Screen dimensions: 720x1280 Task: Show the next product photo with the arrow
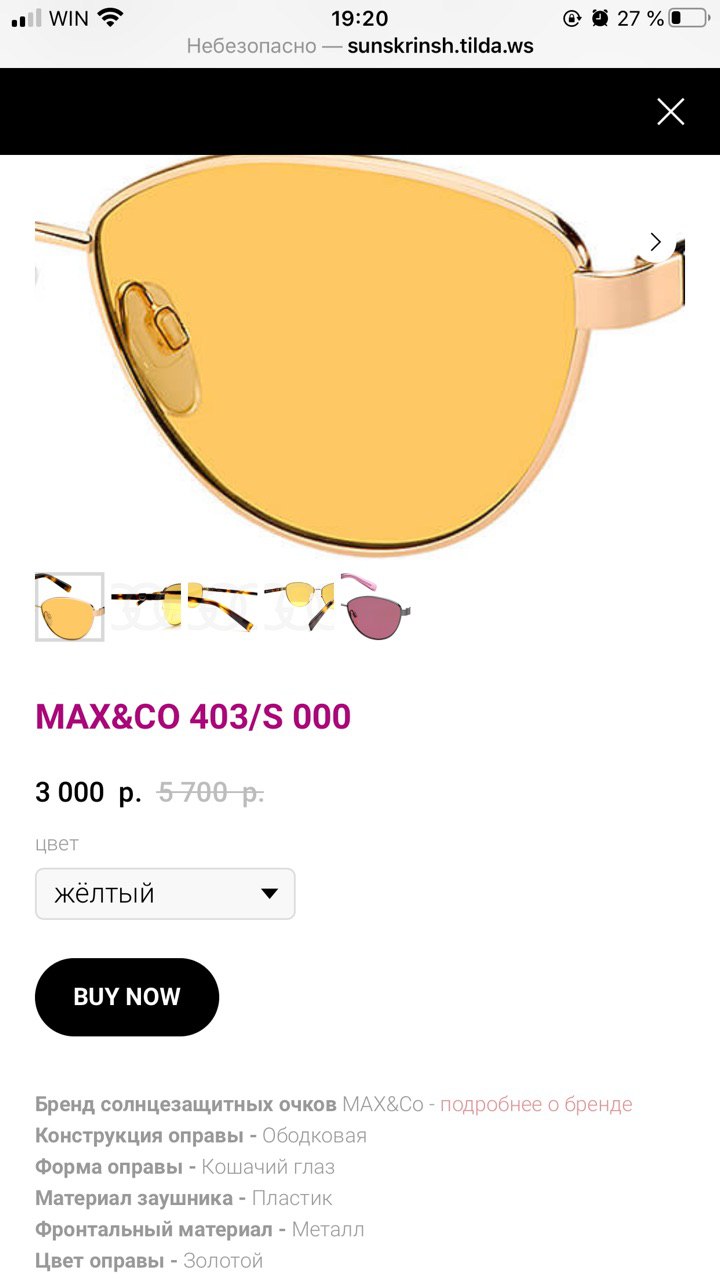[656, 242]
